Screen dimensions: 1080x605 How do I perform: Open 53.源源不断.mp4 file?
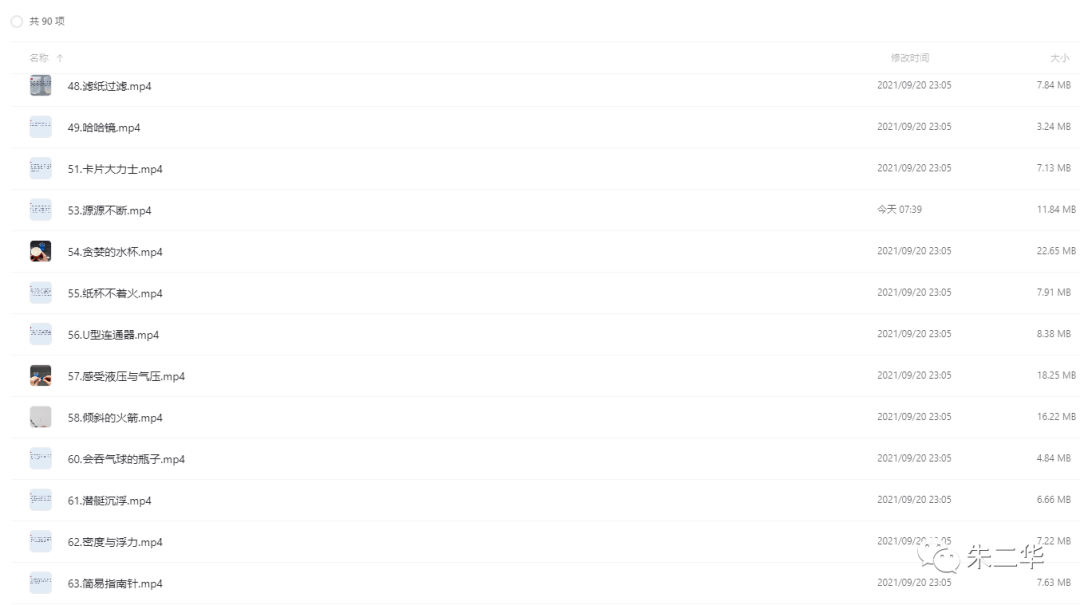coord(109,211)
